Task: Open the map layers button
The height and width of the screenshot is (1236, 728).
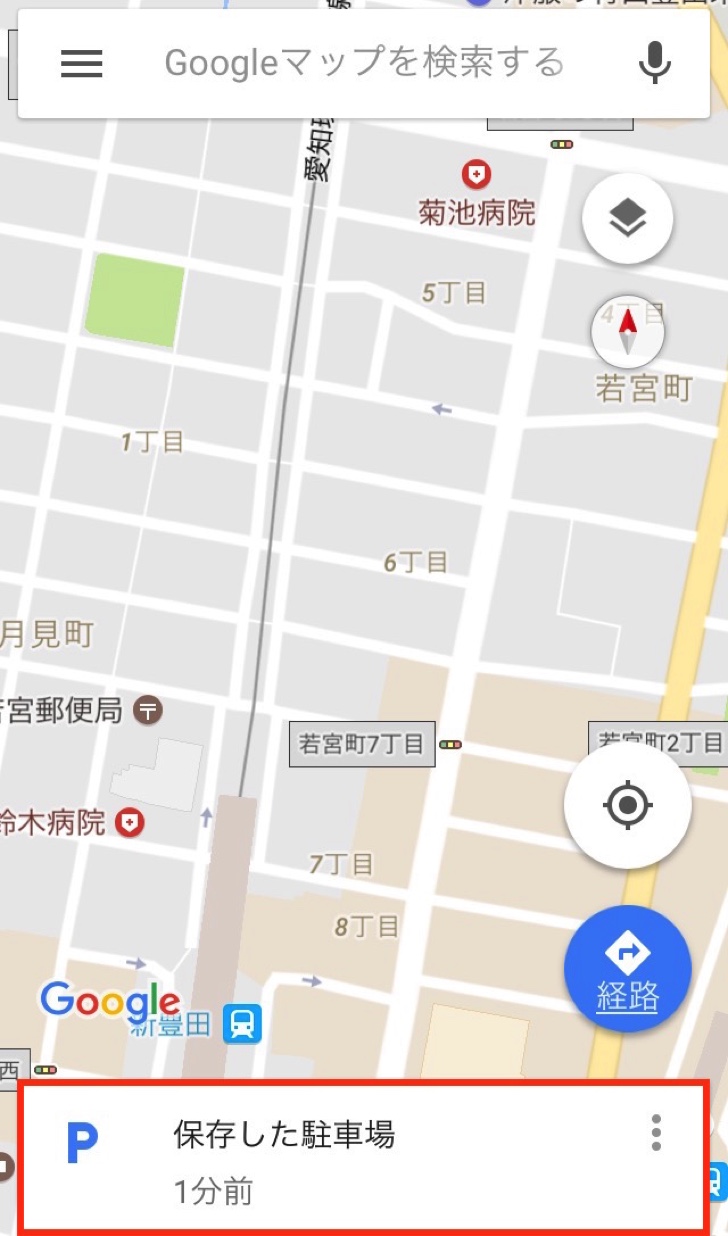Action: [627, 218]
